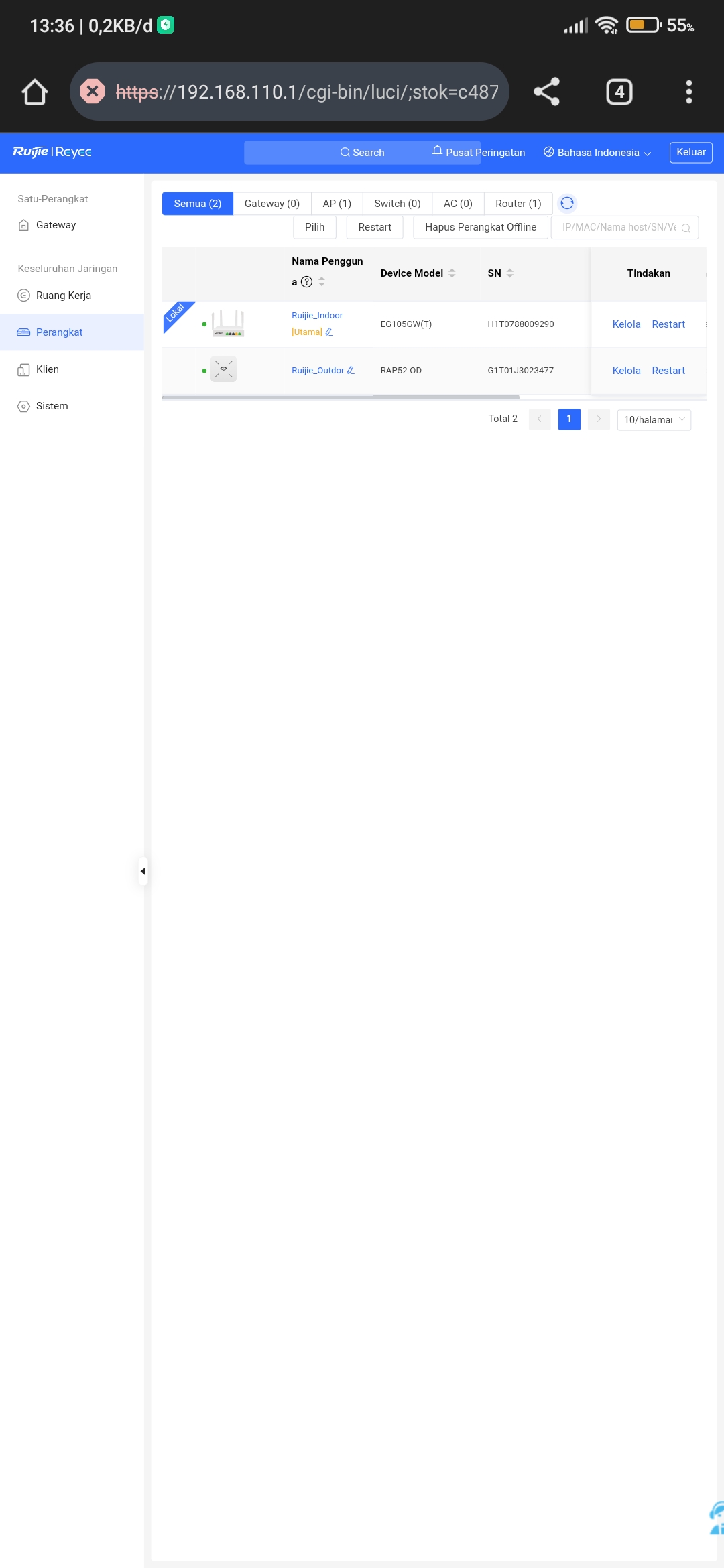This screenshot has width=724, height=1568.
Task: Open Pusat Peringatan alerts
Action: coord(479,152)
